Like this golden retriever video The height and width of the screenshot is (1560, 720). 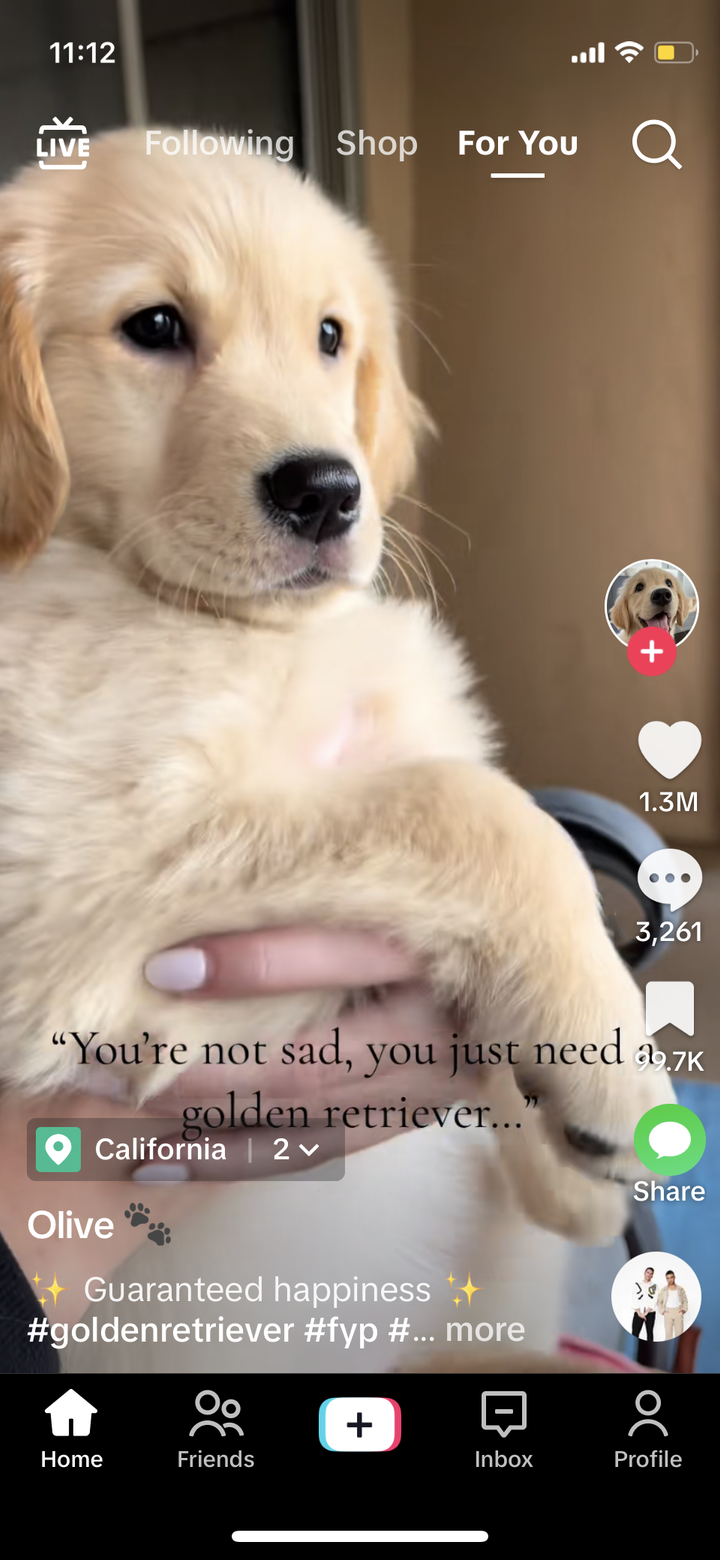tap(669, 752)
